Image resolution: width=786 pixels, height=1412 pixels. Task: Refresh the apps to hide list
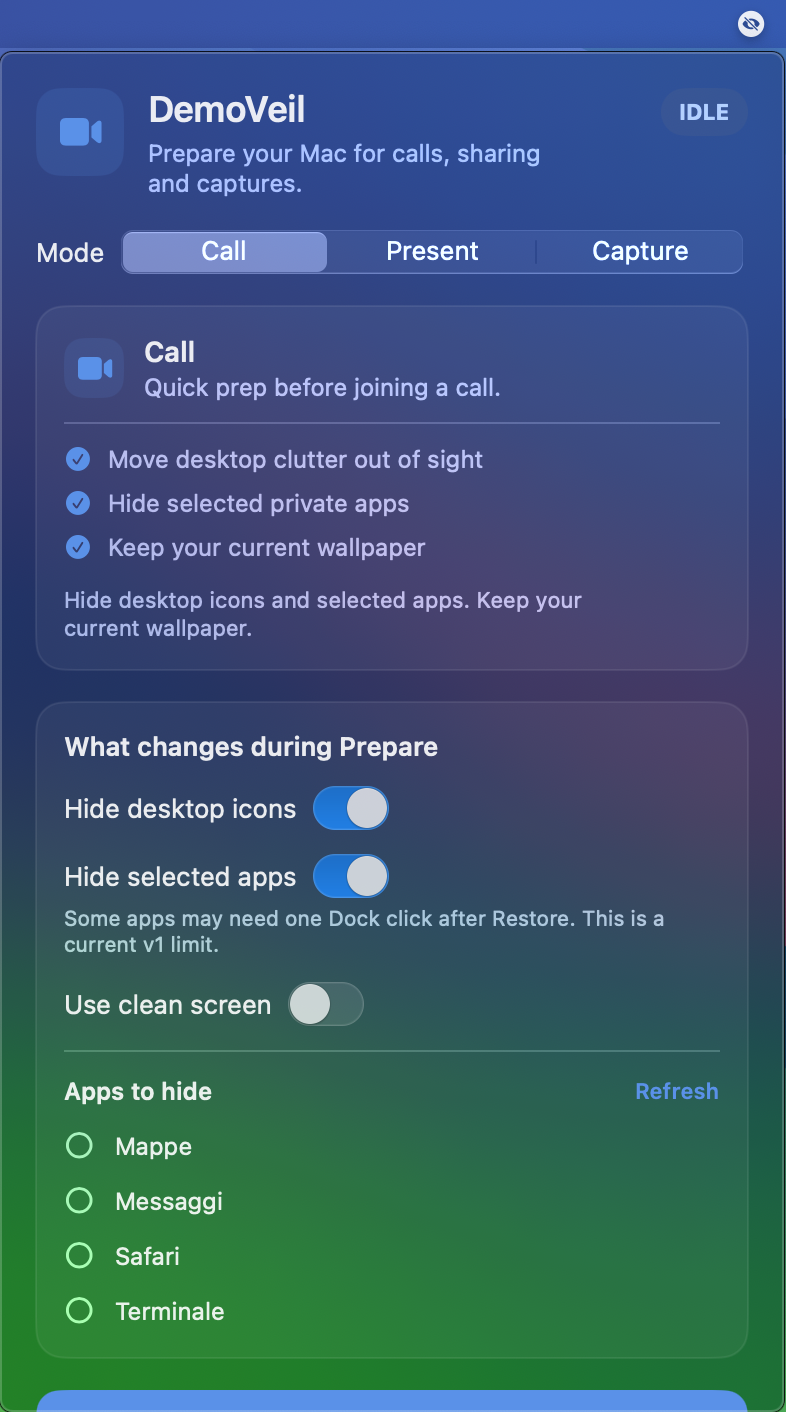click(x=677, y=1091)
